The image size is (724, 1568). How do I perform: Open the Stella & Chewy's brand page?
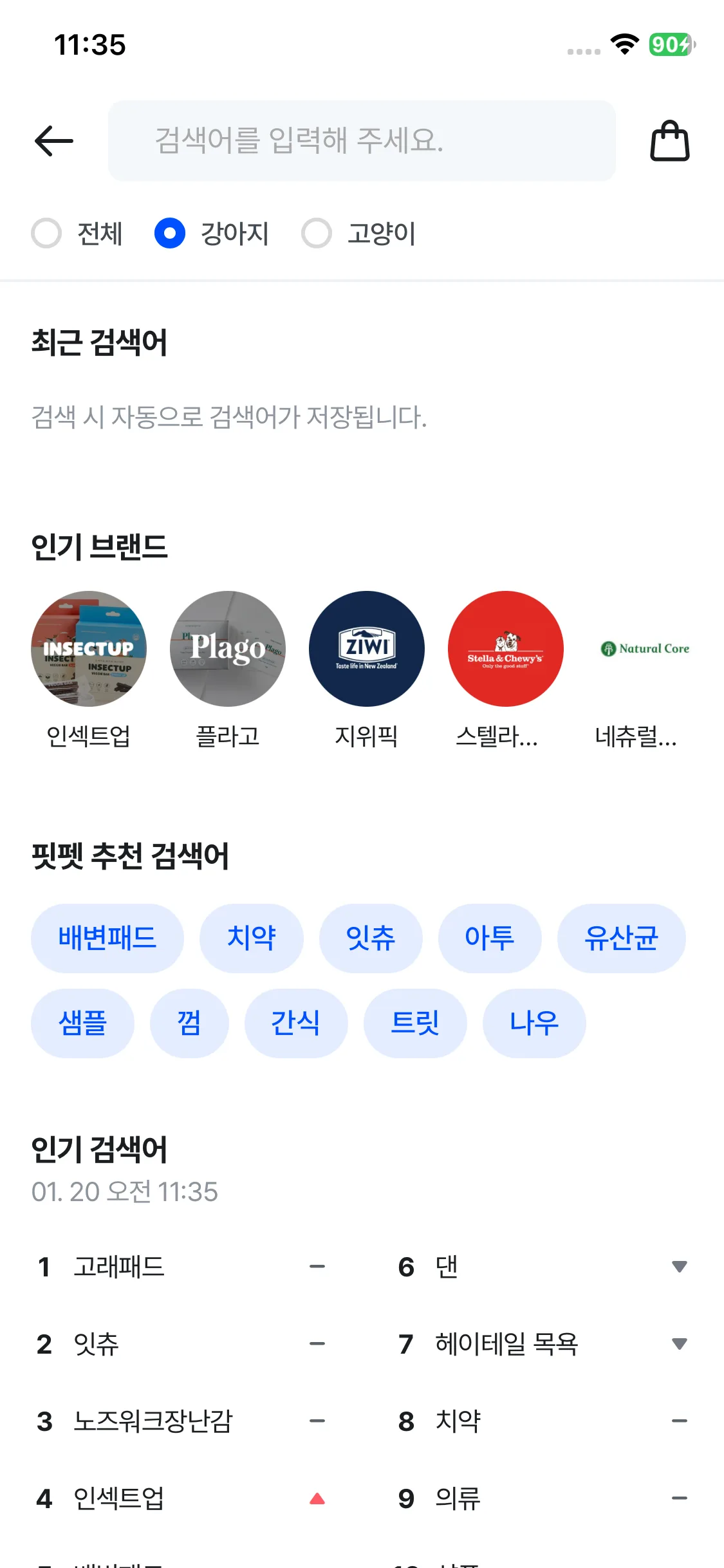(x=505, y=649)
